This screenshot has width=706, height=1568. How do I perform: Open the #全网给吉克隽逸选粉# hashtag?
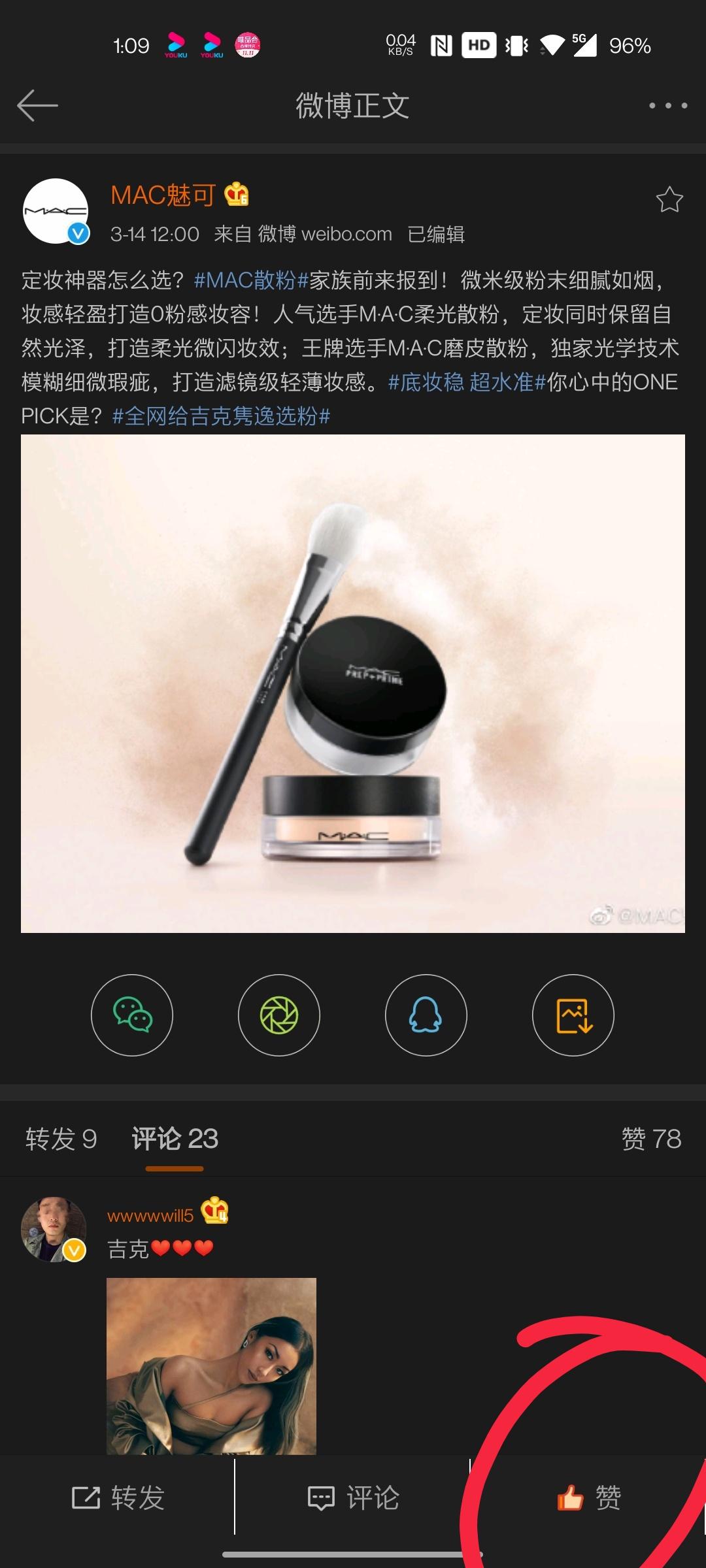click(221, 416)
